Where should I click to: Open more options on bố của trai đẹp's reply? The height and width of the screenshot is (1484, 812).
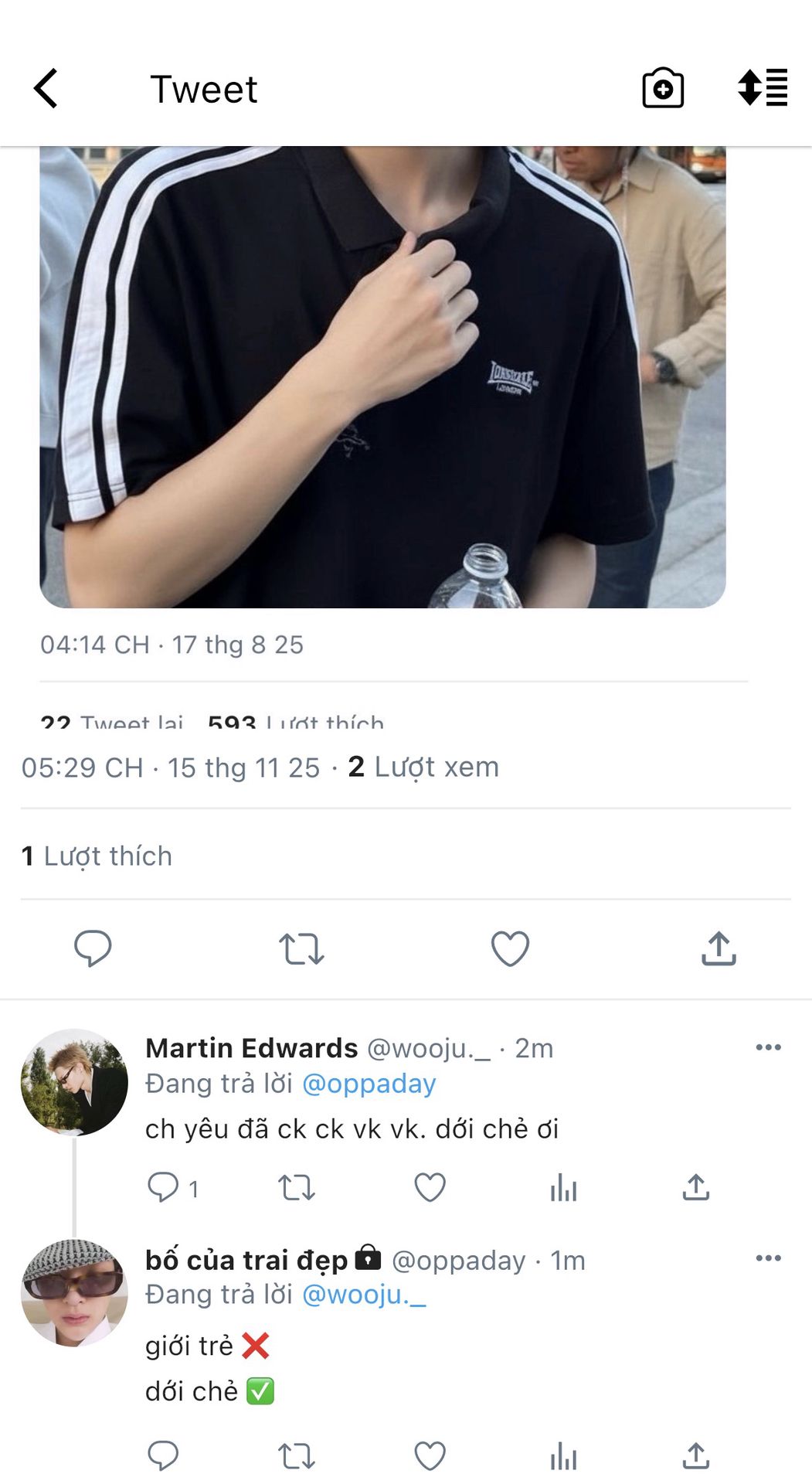768,1258
